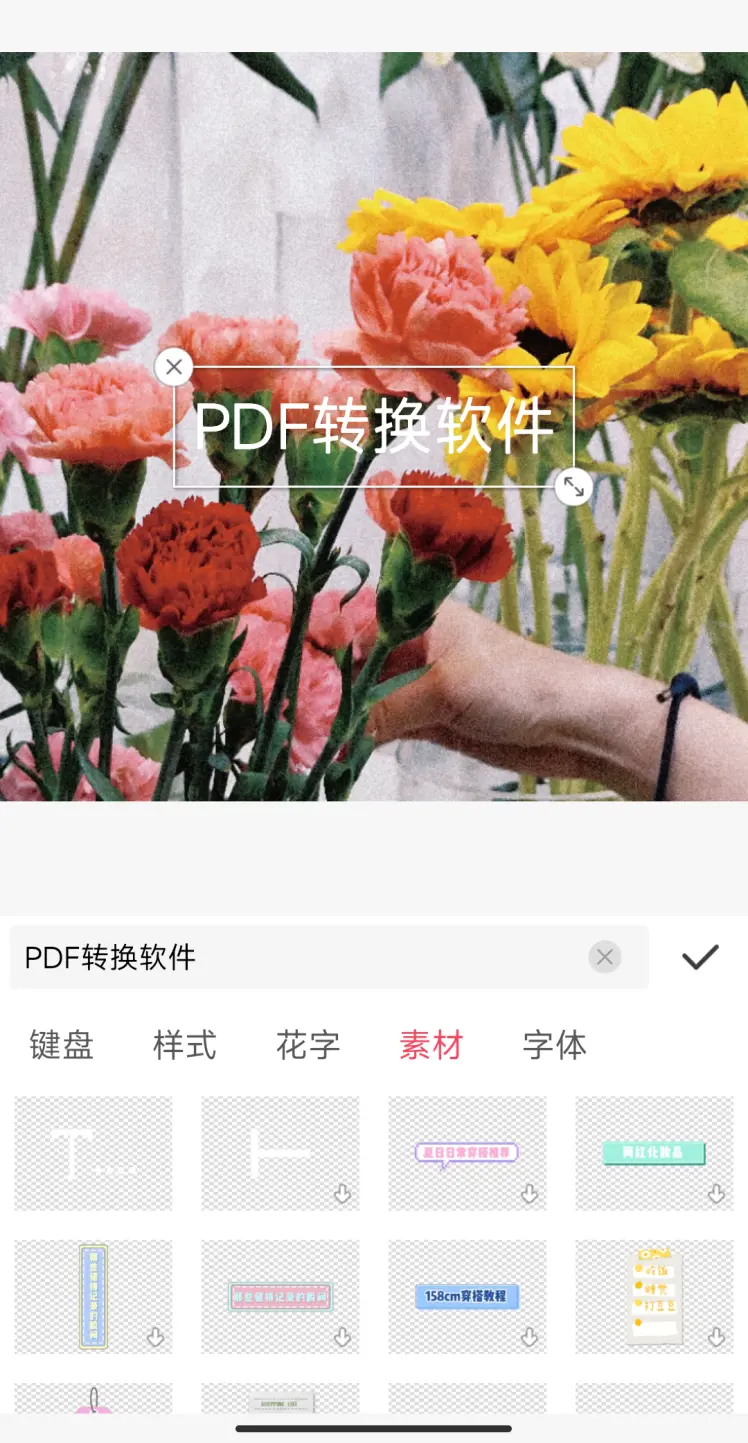The image size is (748, 1443).
Task: Select the 素材 tab
Action: click(x=431, y=1045)
